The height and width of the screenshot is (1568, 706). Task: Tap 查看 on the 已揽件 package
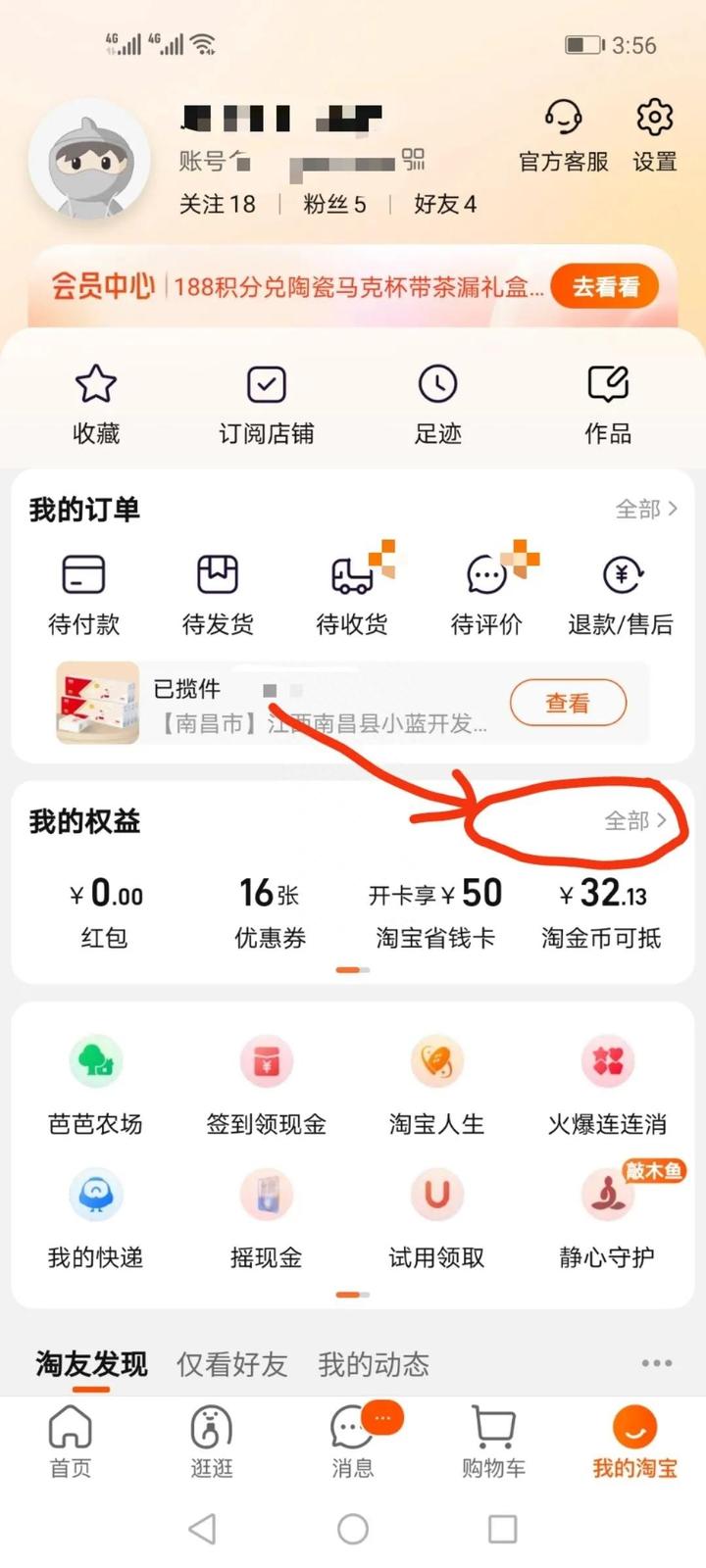568,703
